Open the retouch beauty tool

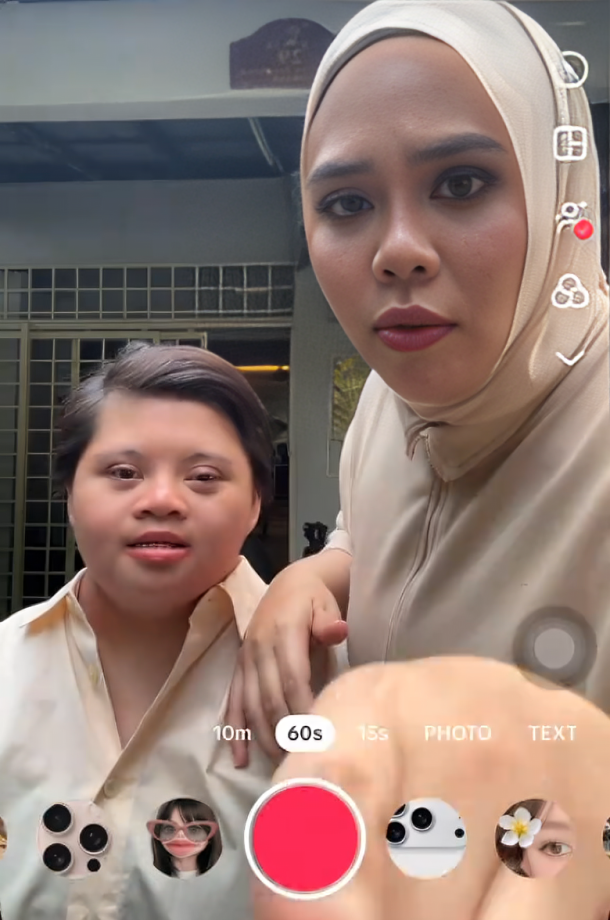572,219
